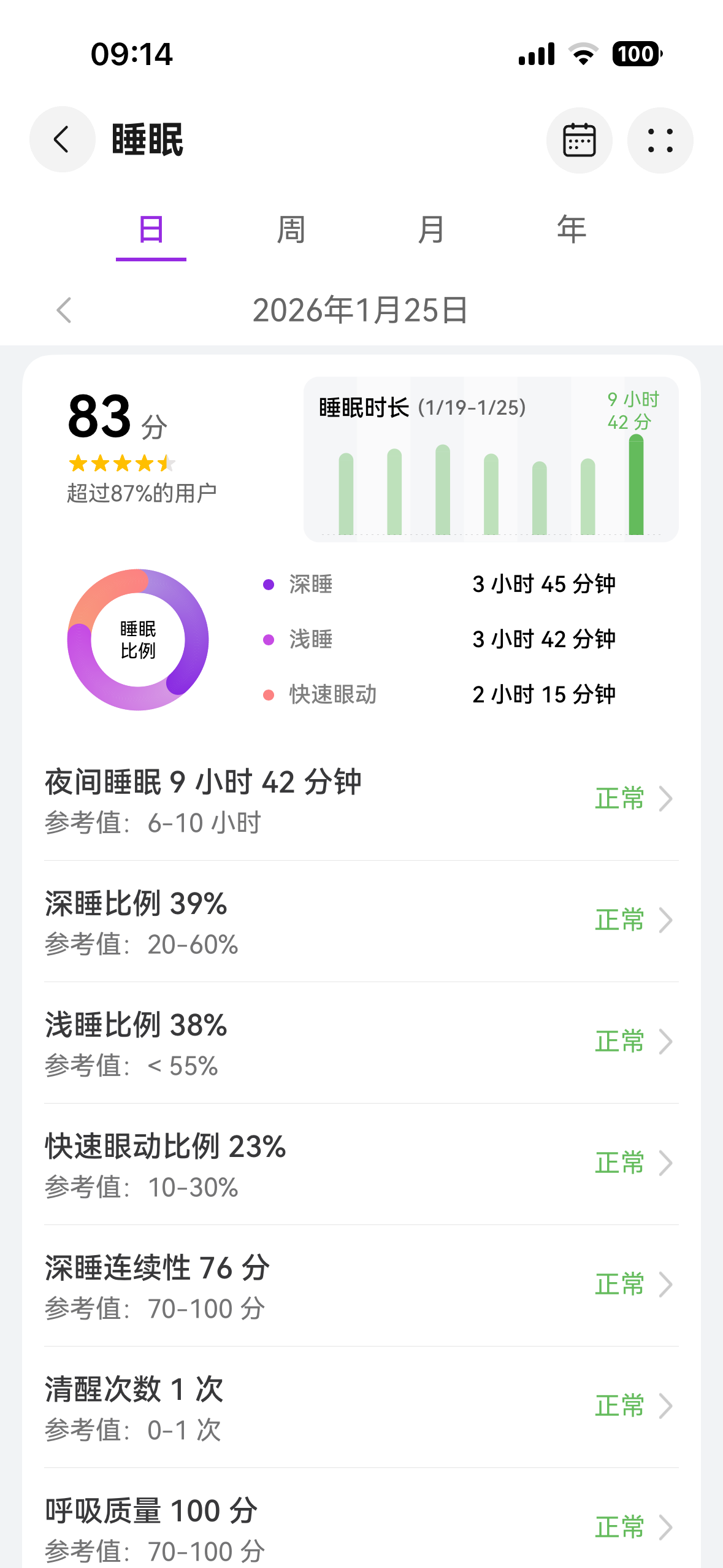Open the 睡眠时长 weekly chart card
Image resolution: width=723 pixels, height=1568 pixels.
[491, 459]
